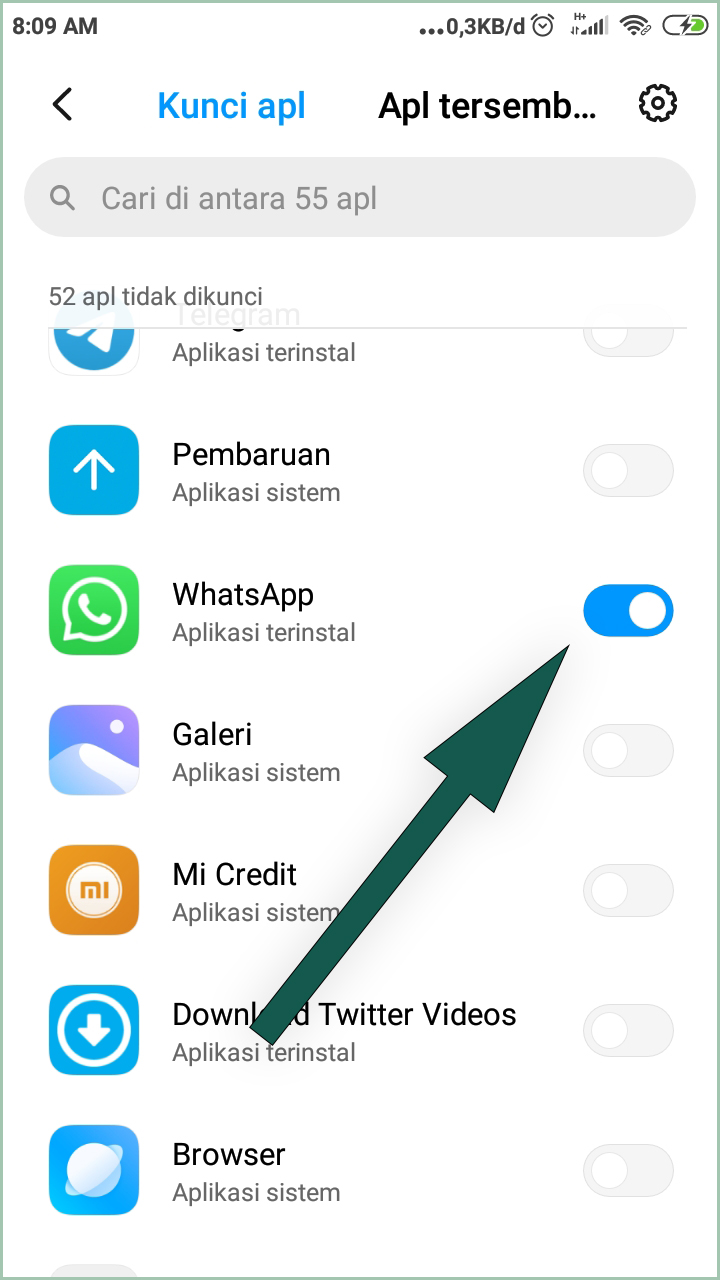Tap the search field for 55 apps
Viewport: 720px width, 1280px height.
[x=360, y=198]
